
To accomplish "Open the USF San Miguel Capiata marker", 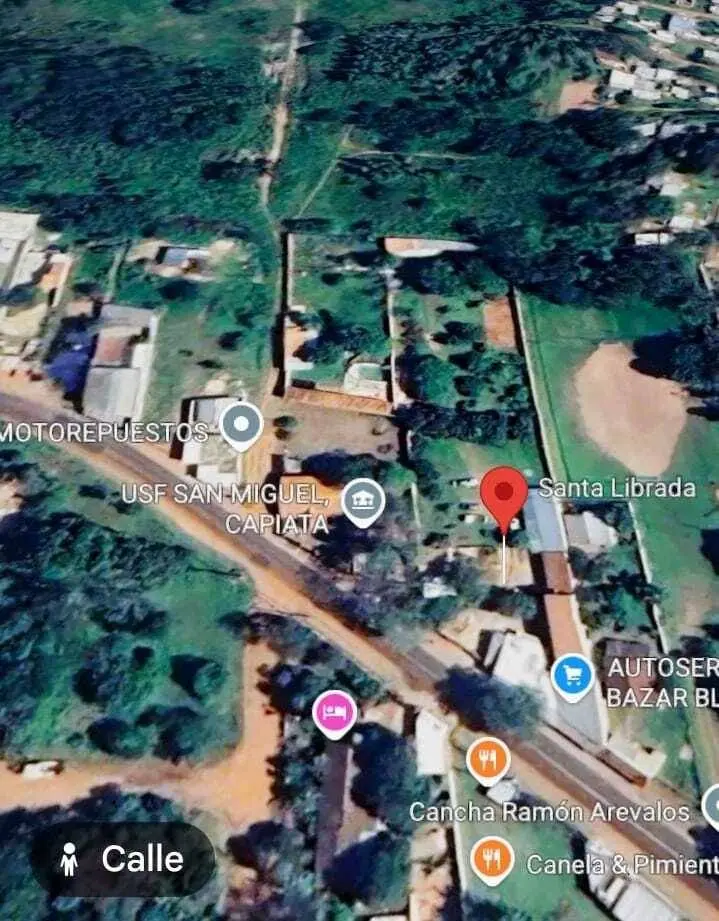I will click(363, 500).
